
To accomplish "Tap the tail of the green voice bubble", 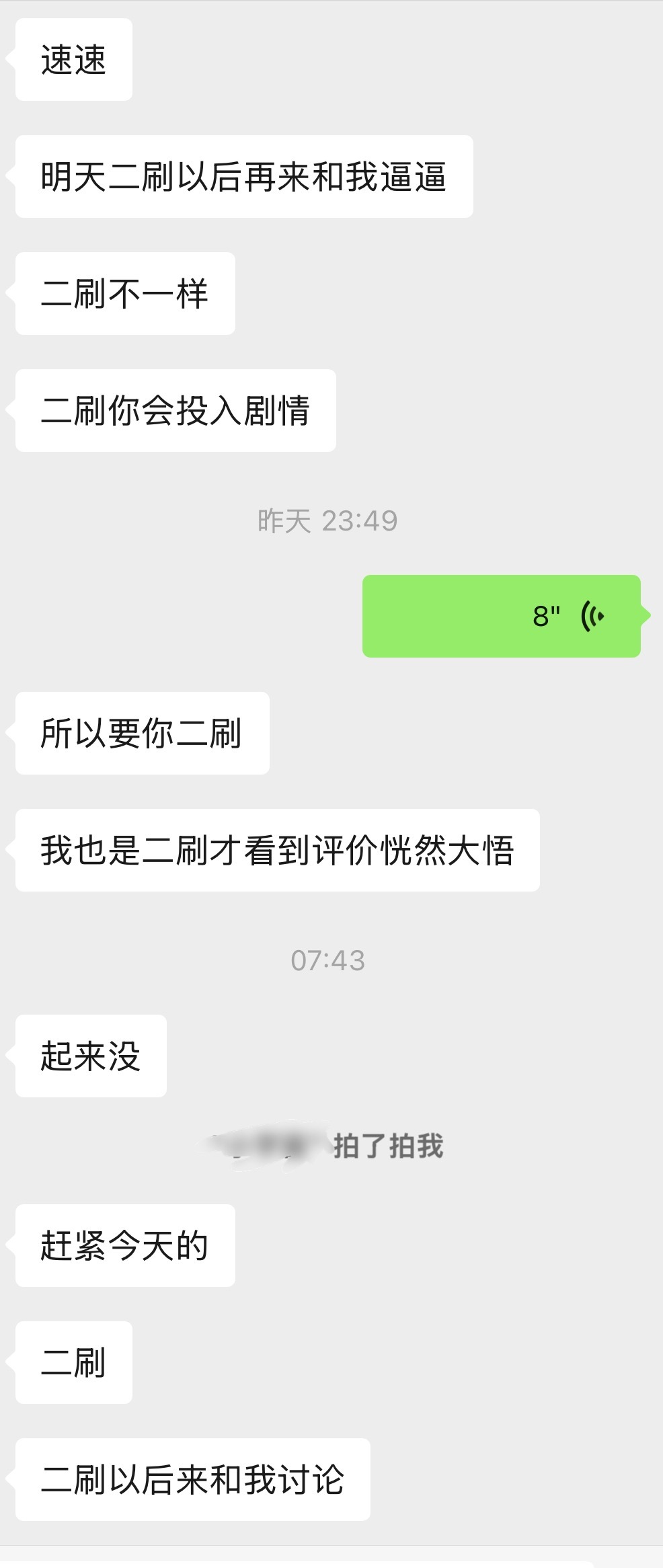I will (643, 614).
